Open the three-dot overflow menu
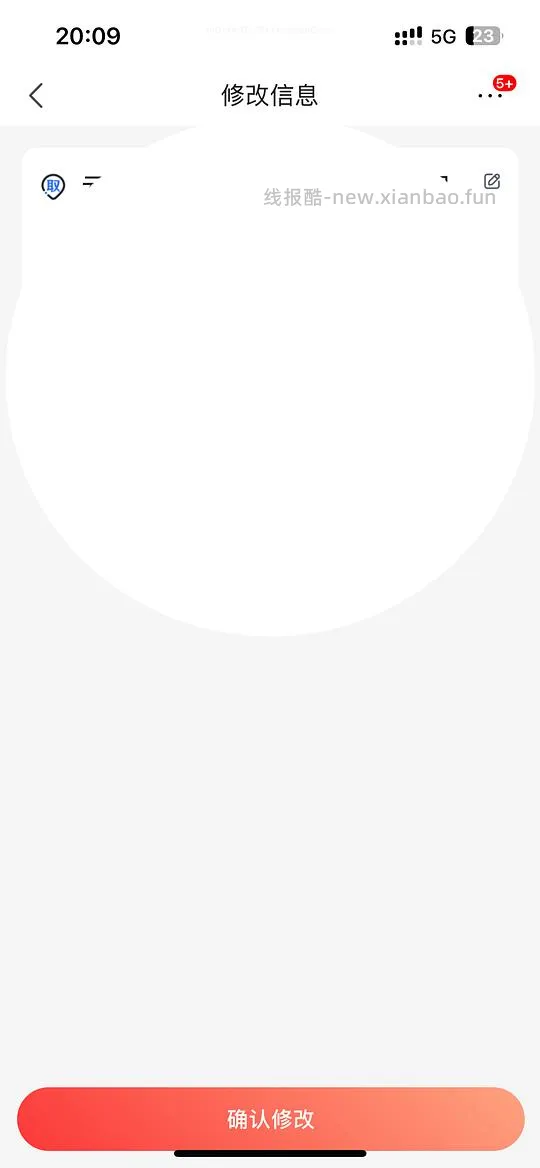Viewport: 540px width, 1168px height. (x=489, y=95)
